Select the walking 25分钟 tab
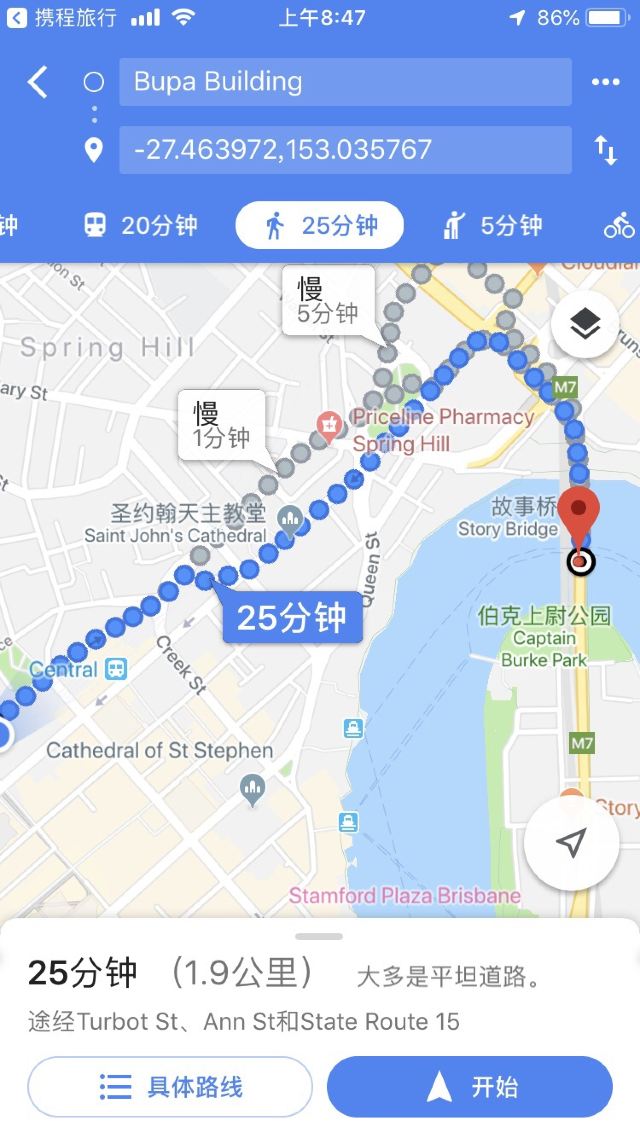This screenshot has width=640, height=1138. tap(319, 226)
